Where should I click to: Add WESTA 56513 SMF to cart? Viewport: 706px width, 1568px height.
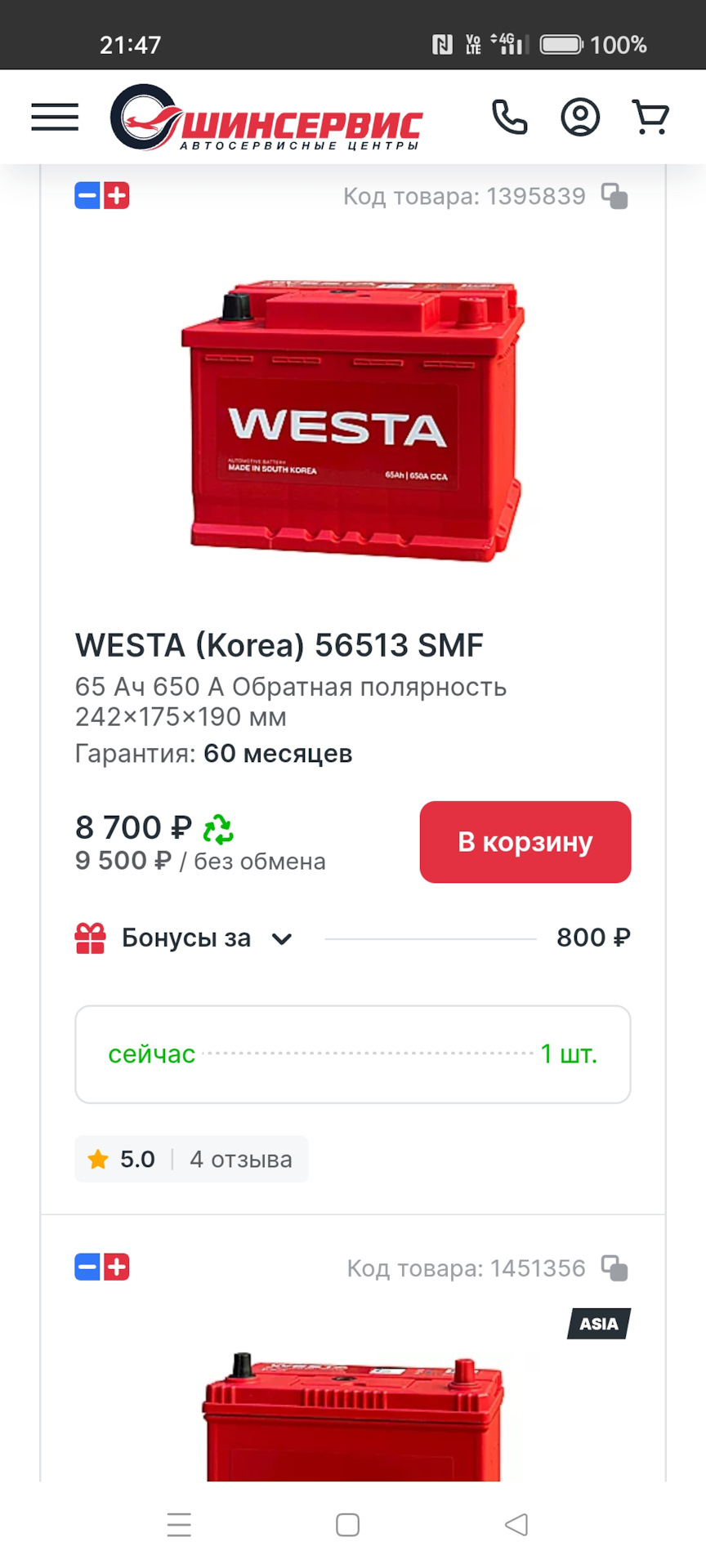coord(525,841)
